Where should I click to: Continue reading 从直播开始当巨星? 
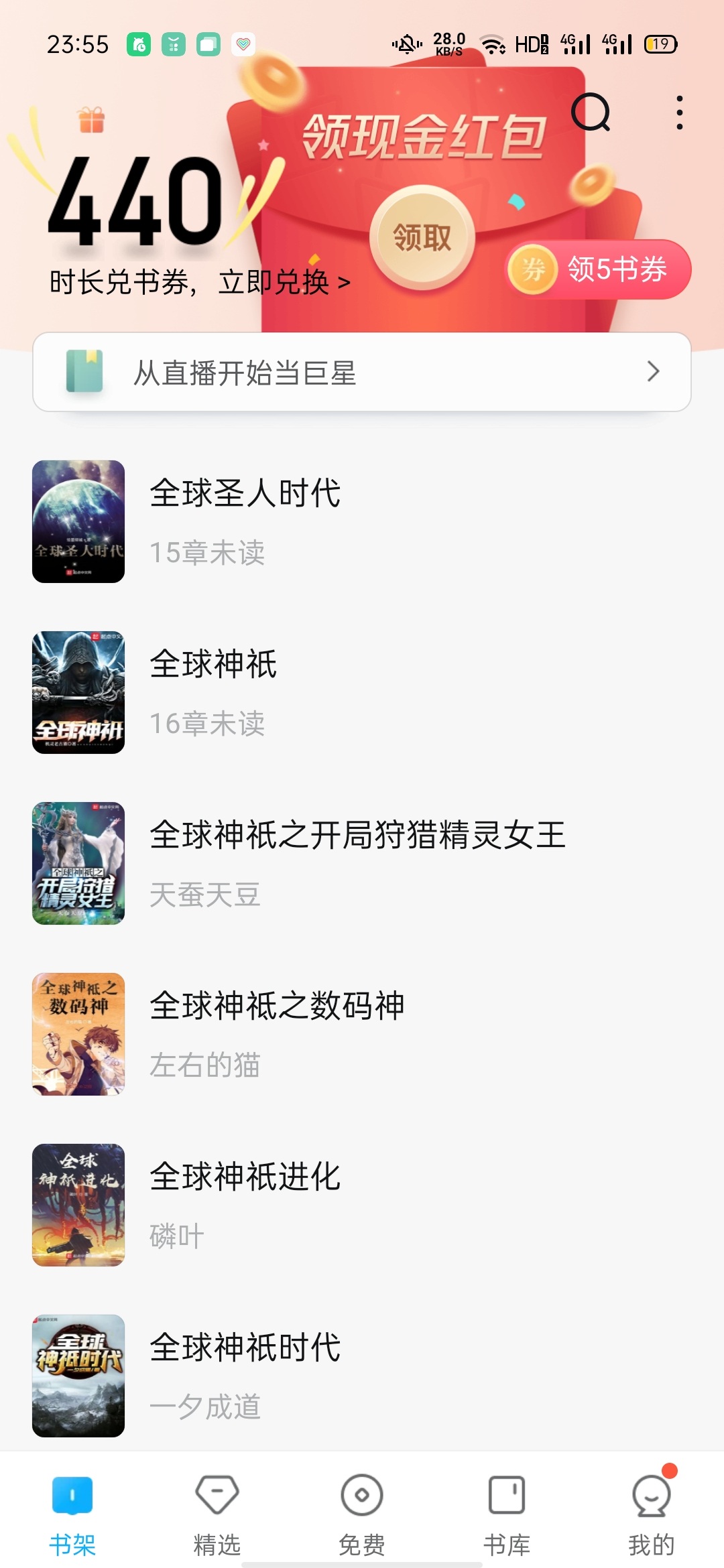(x=362, y=372)
